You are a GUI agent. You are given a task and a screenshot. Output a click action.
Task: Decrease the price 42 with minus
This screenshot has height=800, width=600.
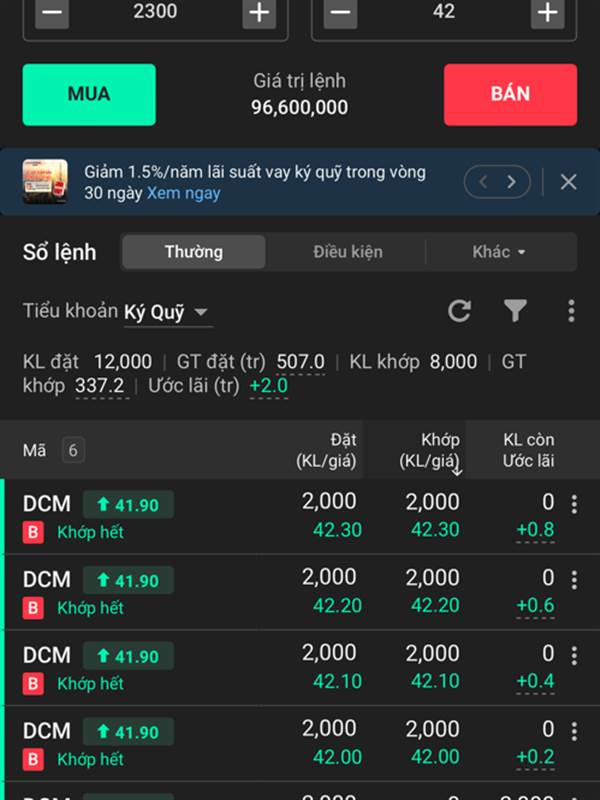coord(341,12)
